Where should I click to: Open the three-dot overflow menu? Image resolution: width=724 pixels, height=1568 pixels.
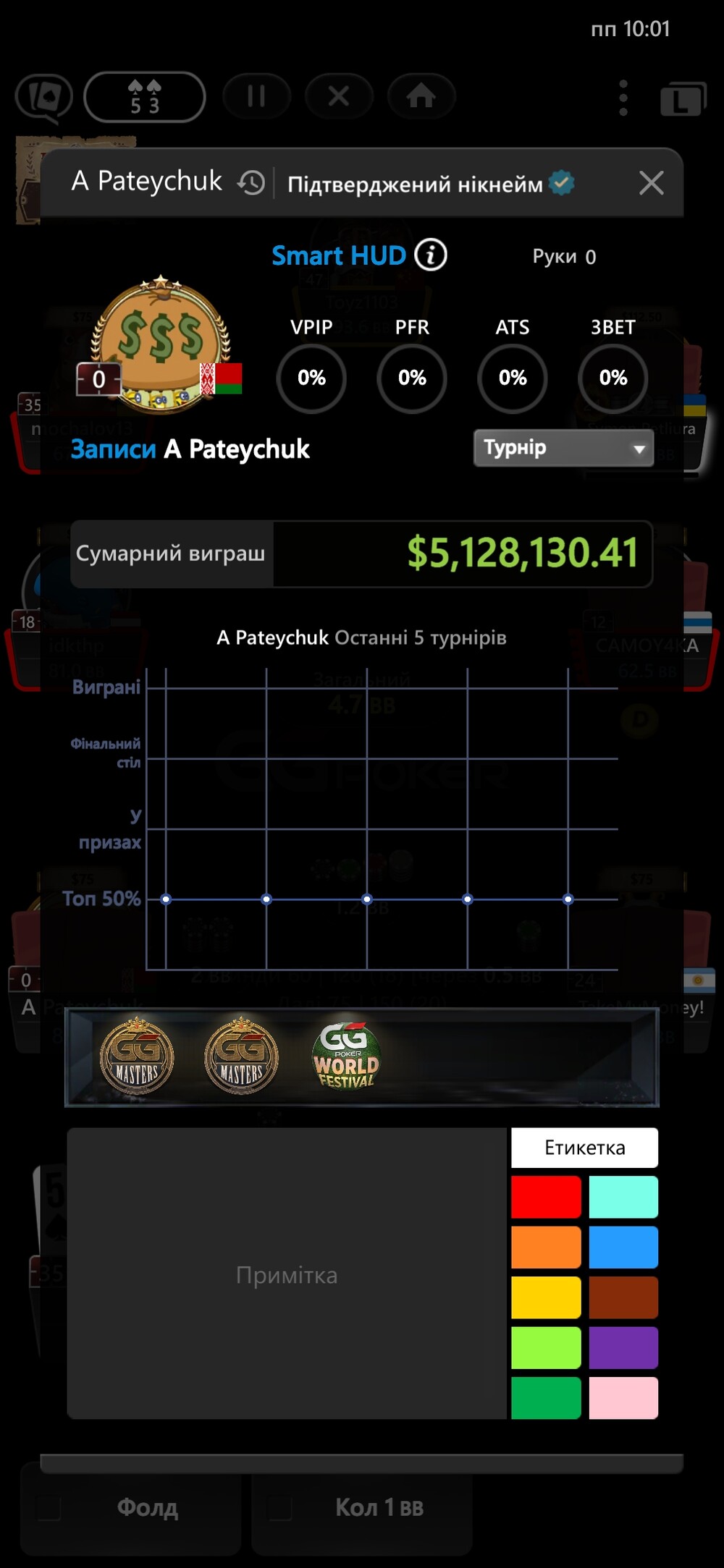coord(623,98)
